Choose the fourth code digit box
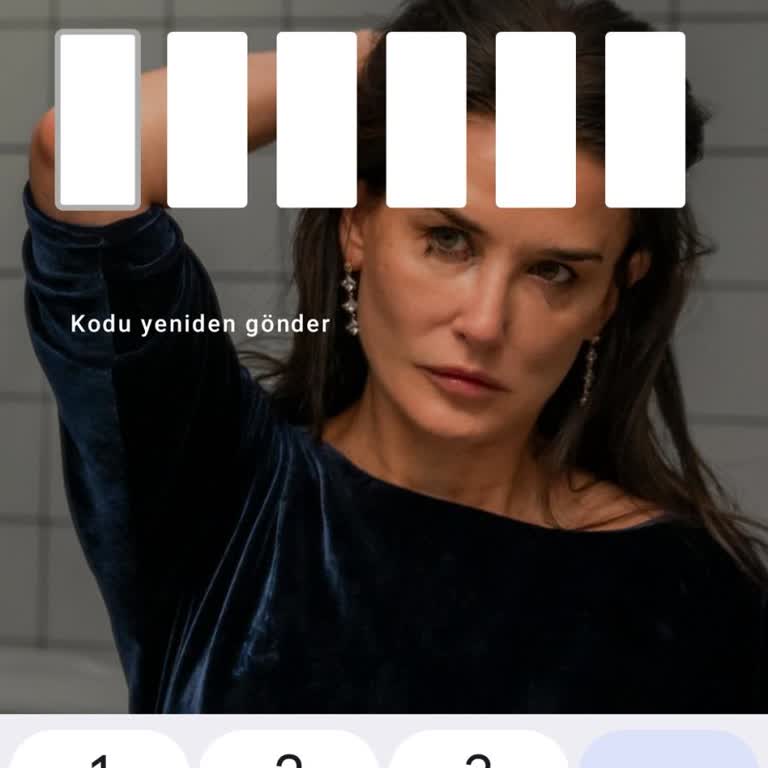Image resolution: width=768 pixels, height=768 pixels. 426,120
